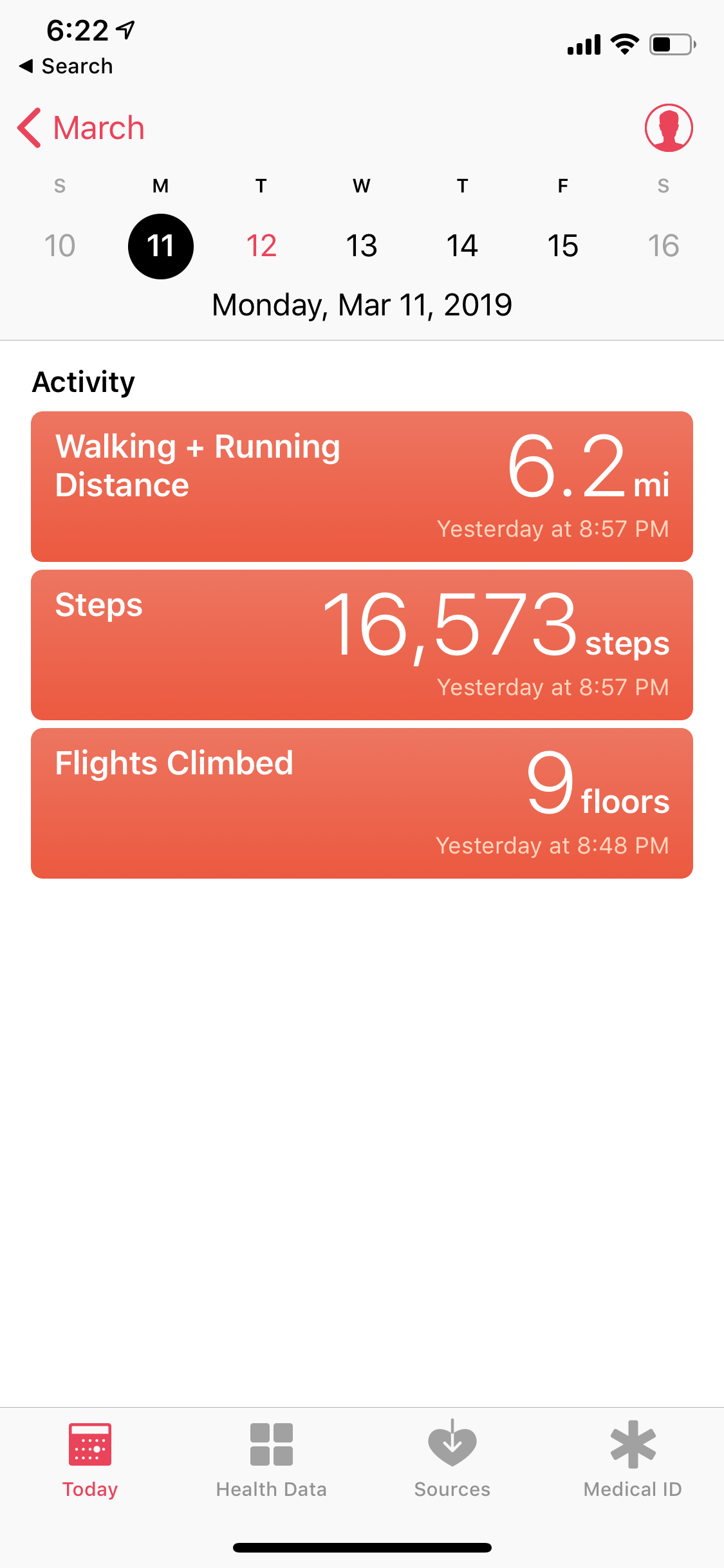Go back to the March calendar view
724x1568 pixels.
(x=81, y=127)
